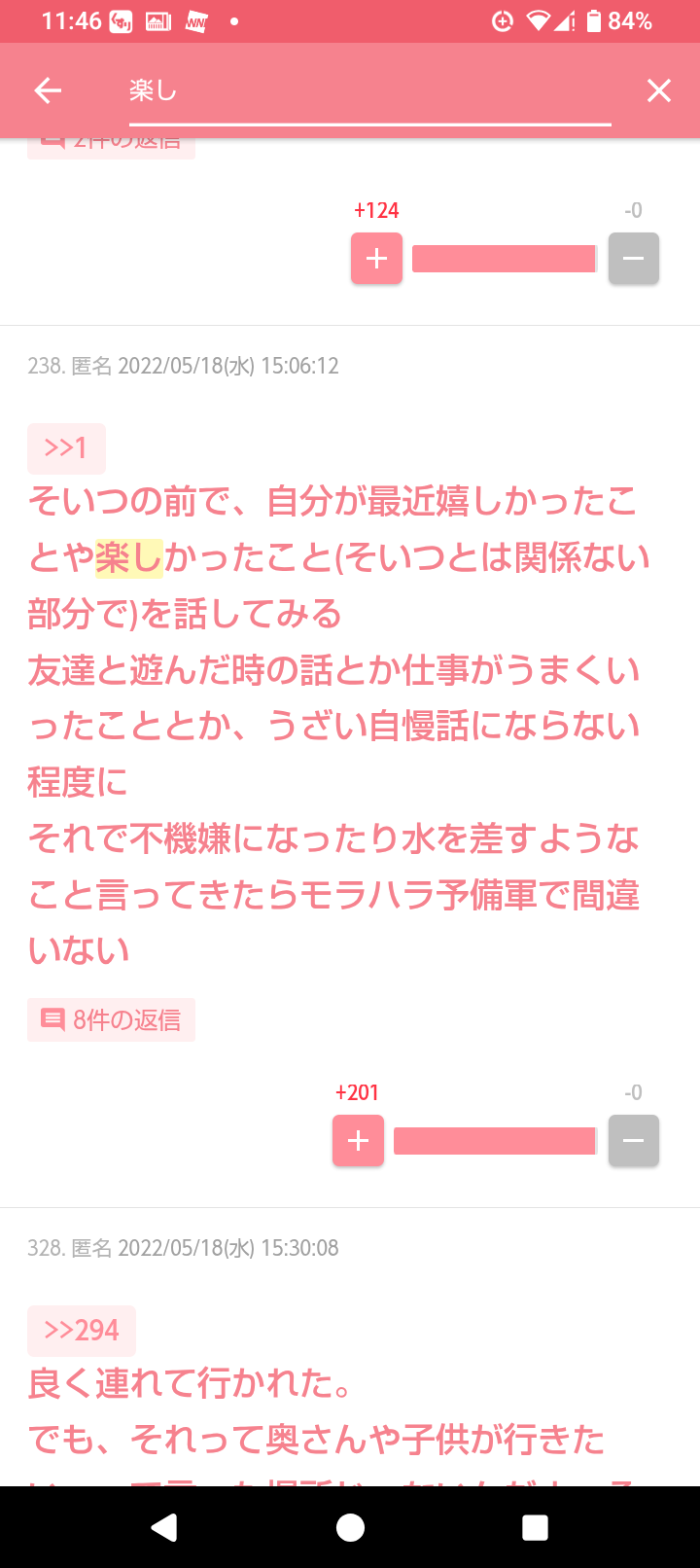Tap the search input containing 楽し
Screen dimensions: 700x1568
(x=369, y=89)
